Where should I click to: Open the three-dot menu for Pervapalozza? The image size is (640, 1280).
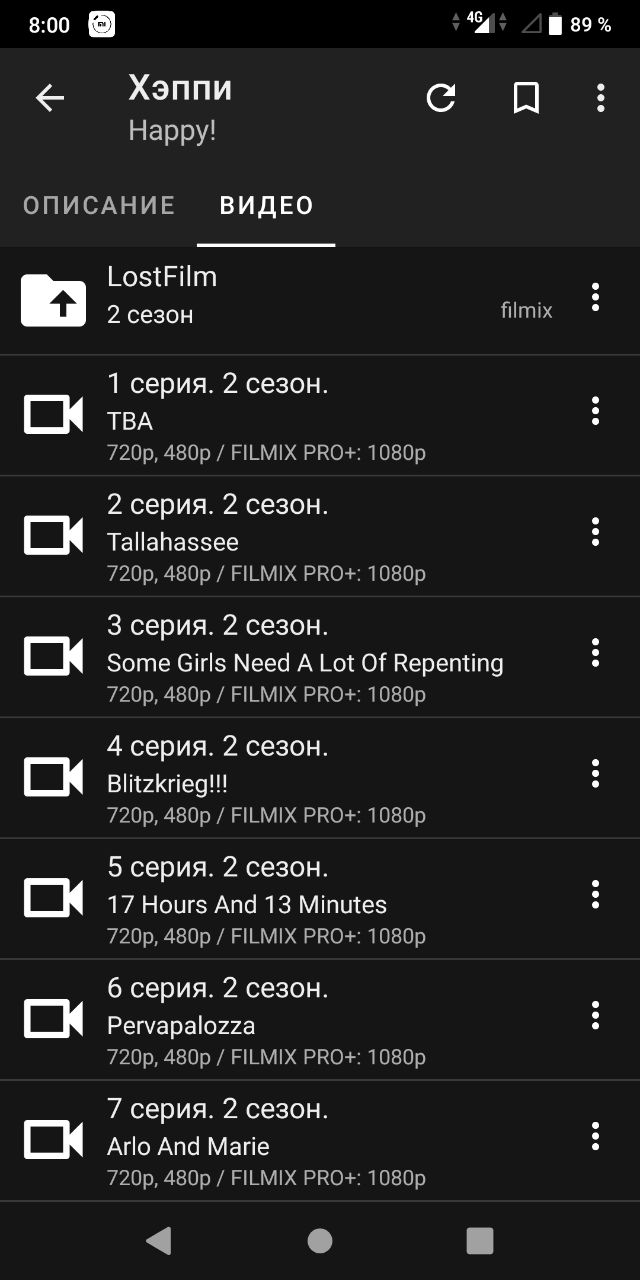click(x=595, y=1016)
